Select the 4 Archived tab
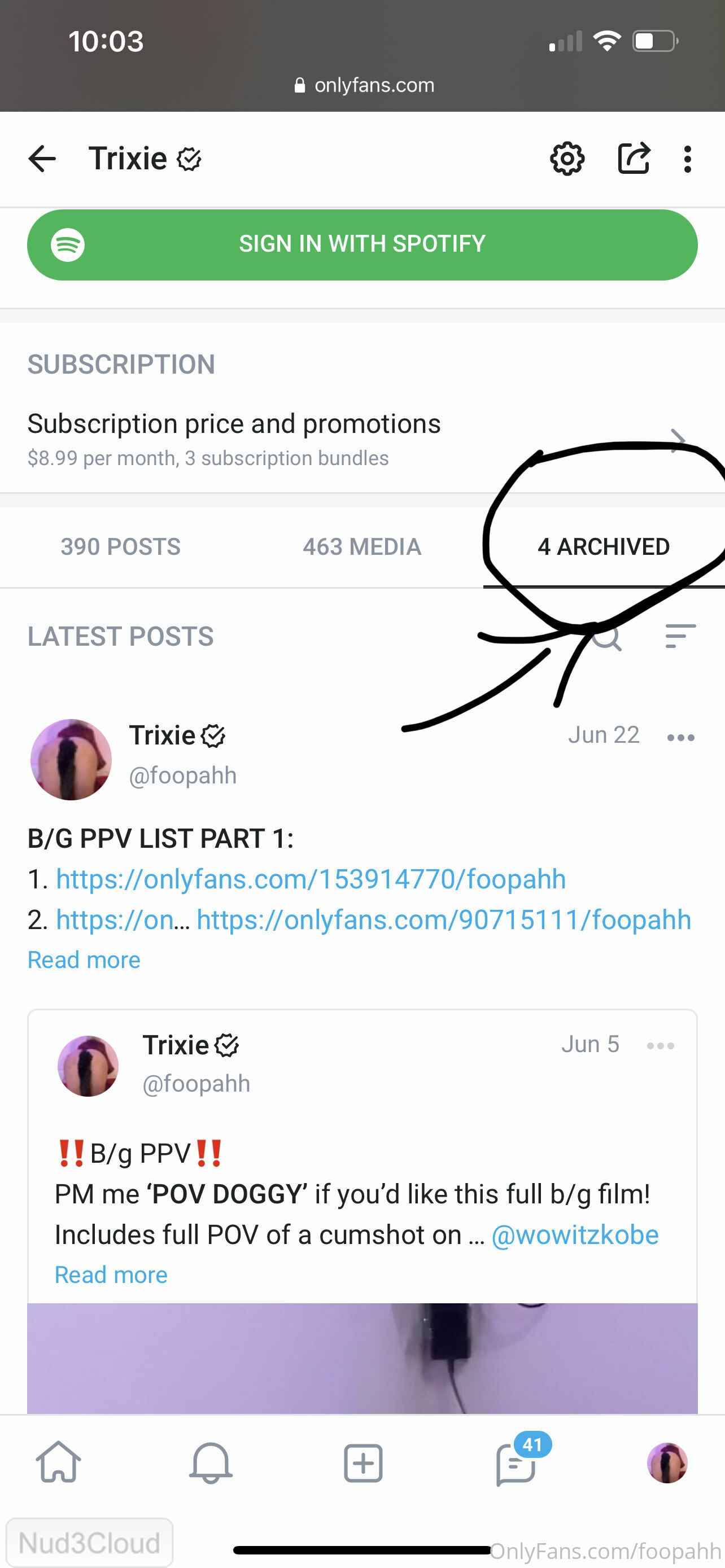 click(603, 546)
